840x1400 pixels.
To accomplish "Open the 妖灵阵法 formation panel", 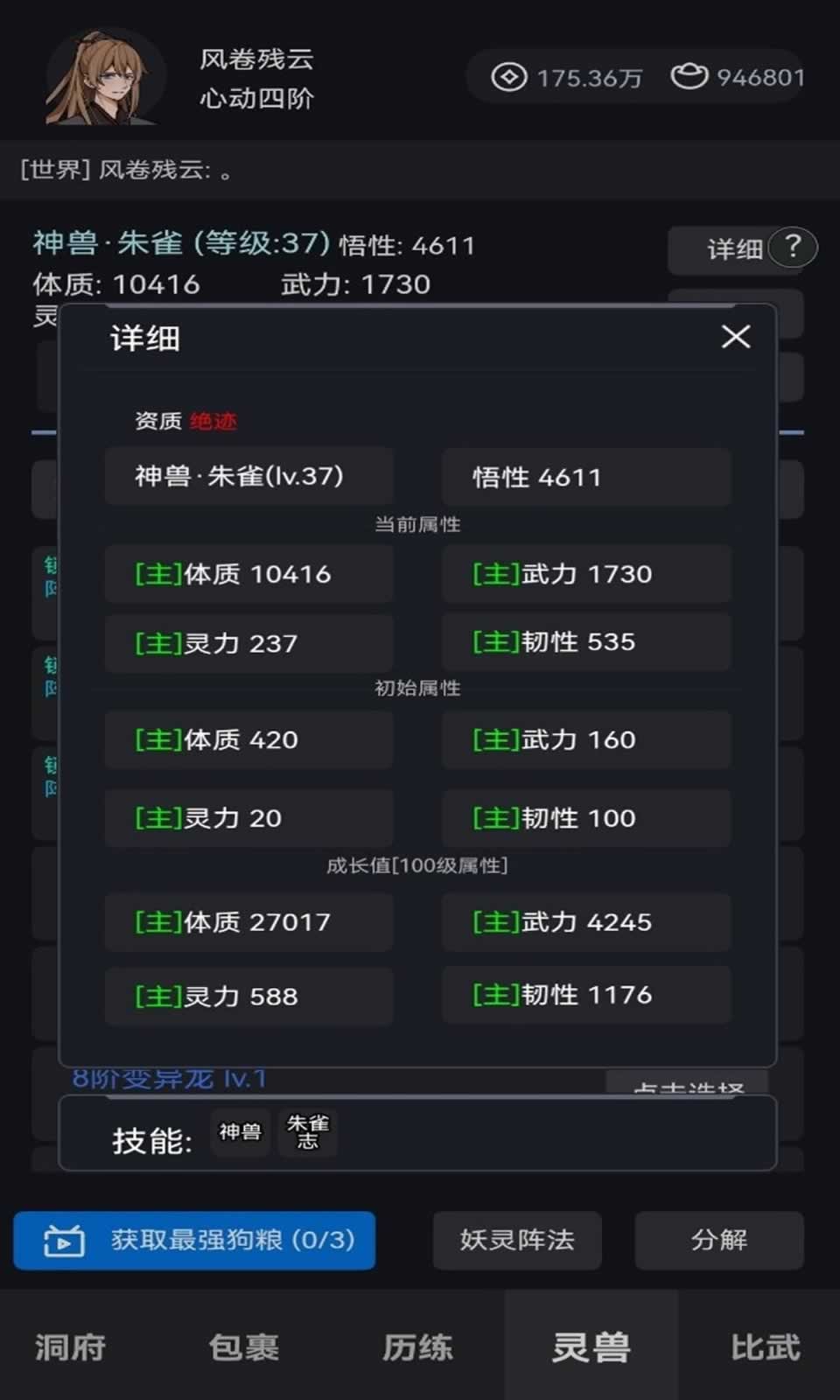I will (x=516, y=1240).
